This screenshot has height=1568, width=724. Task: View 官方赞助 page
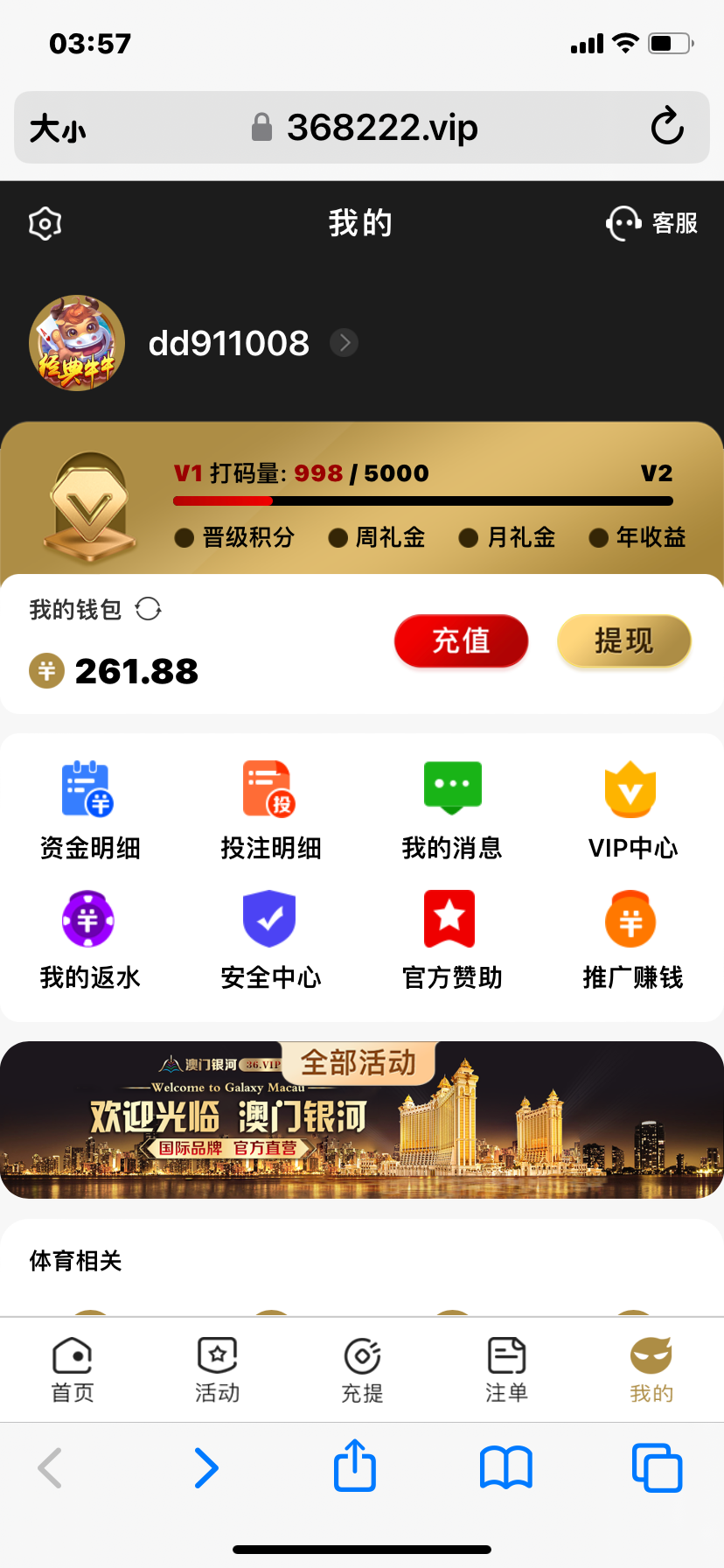[452, 940]
